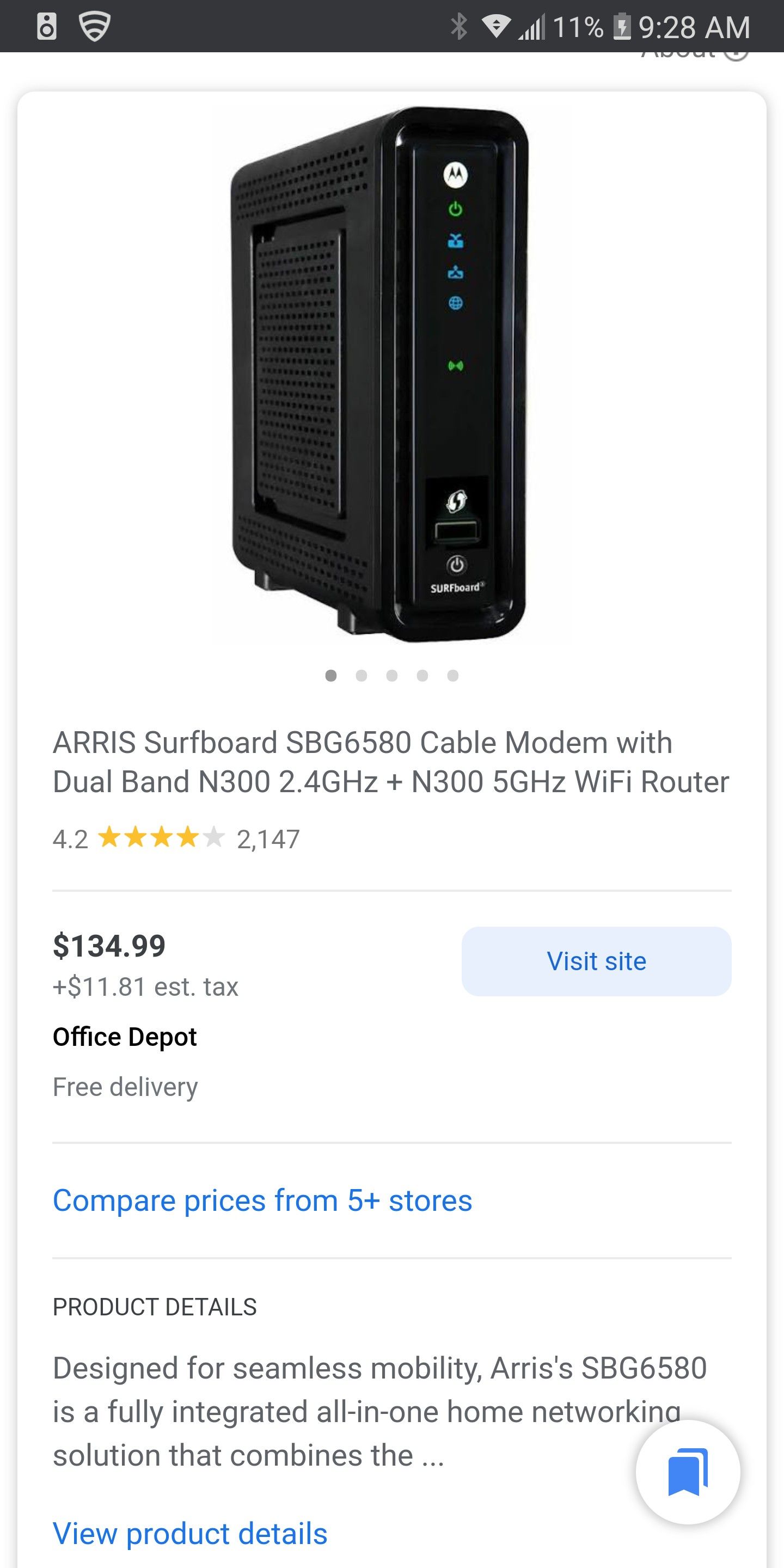Image resolution: width=784 pixels, height=1568 pixels.
Task: Tap the Wi-Fi status icon
Action: (497, 26)
